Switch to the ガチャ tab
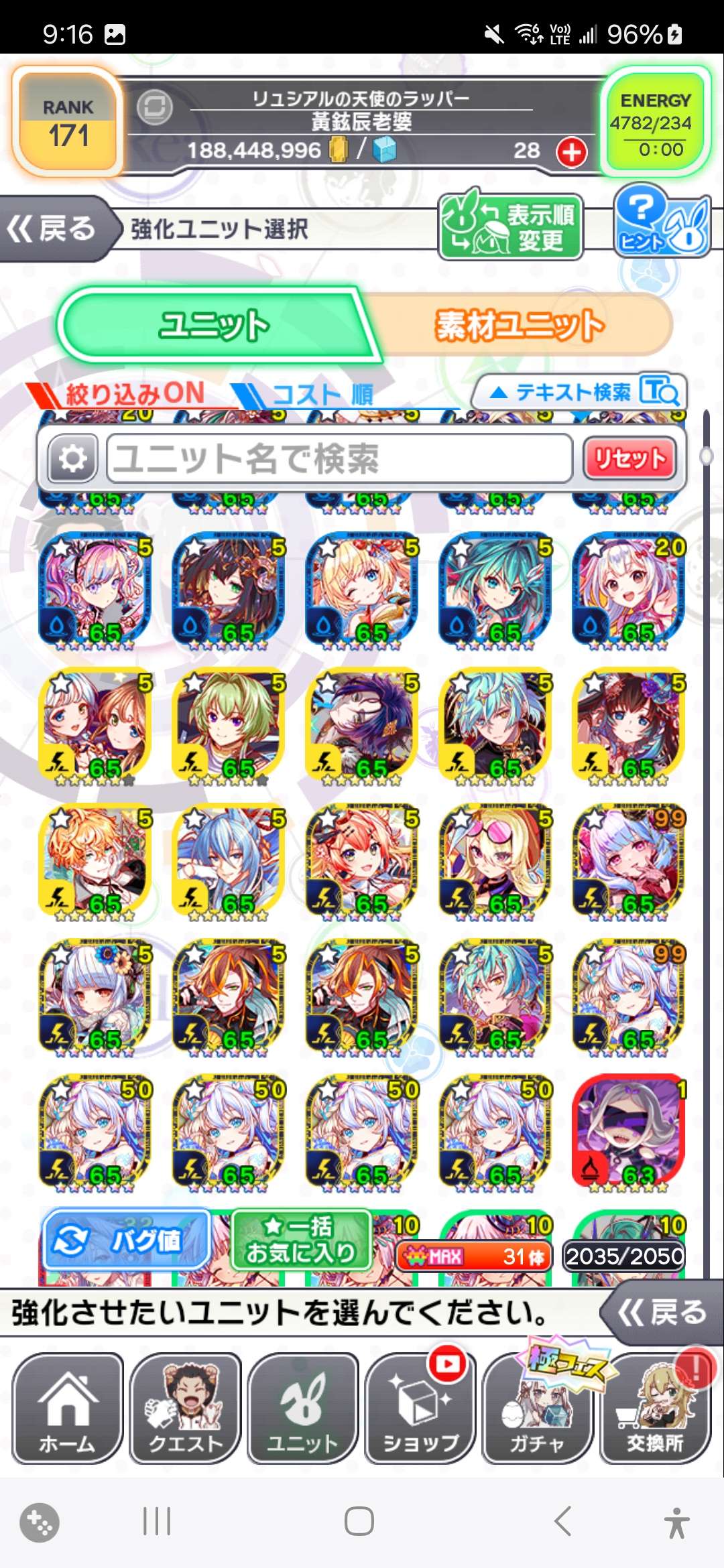724x1568 pixels. pos(538,1409)
